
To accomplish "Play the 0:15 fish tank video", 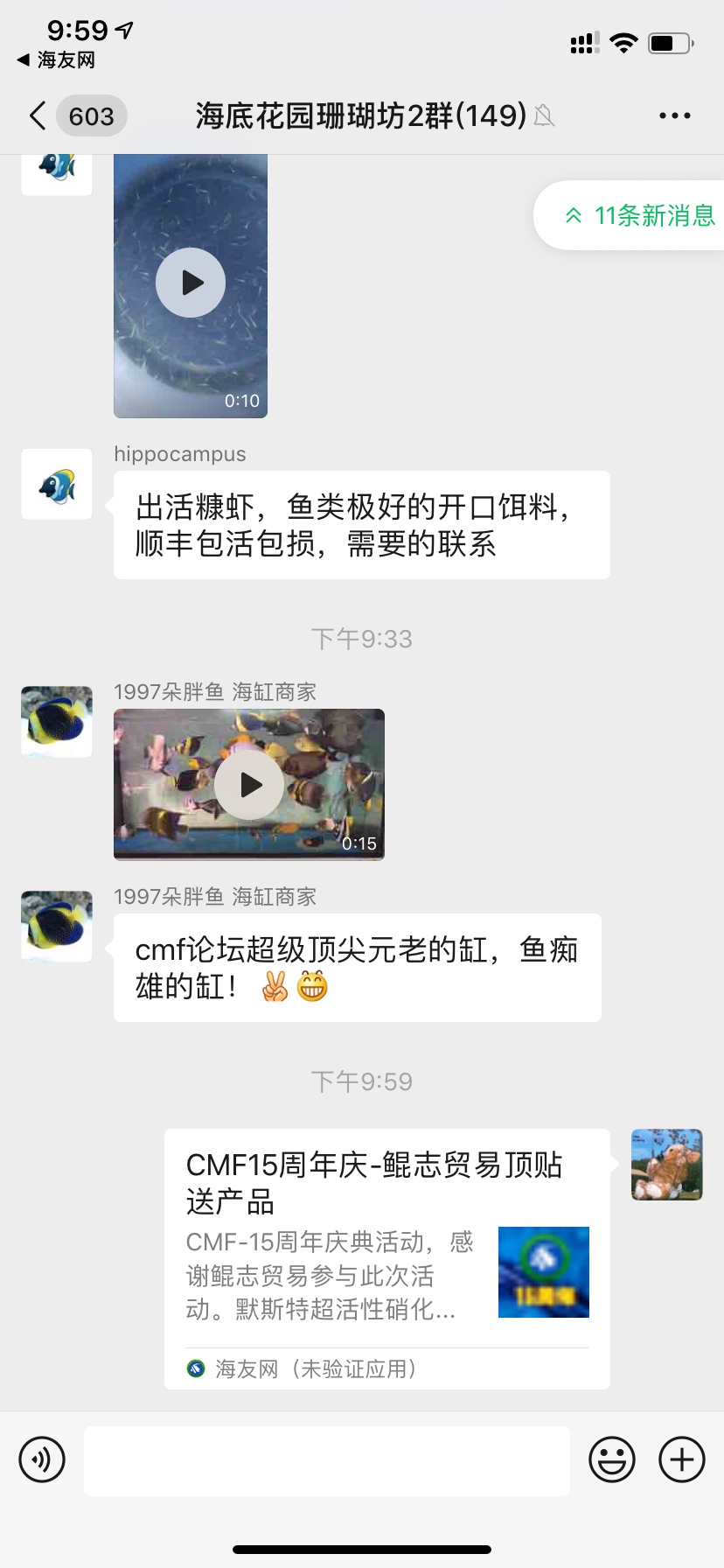I will pos(249,785).
